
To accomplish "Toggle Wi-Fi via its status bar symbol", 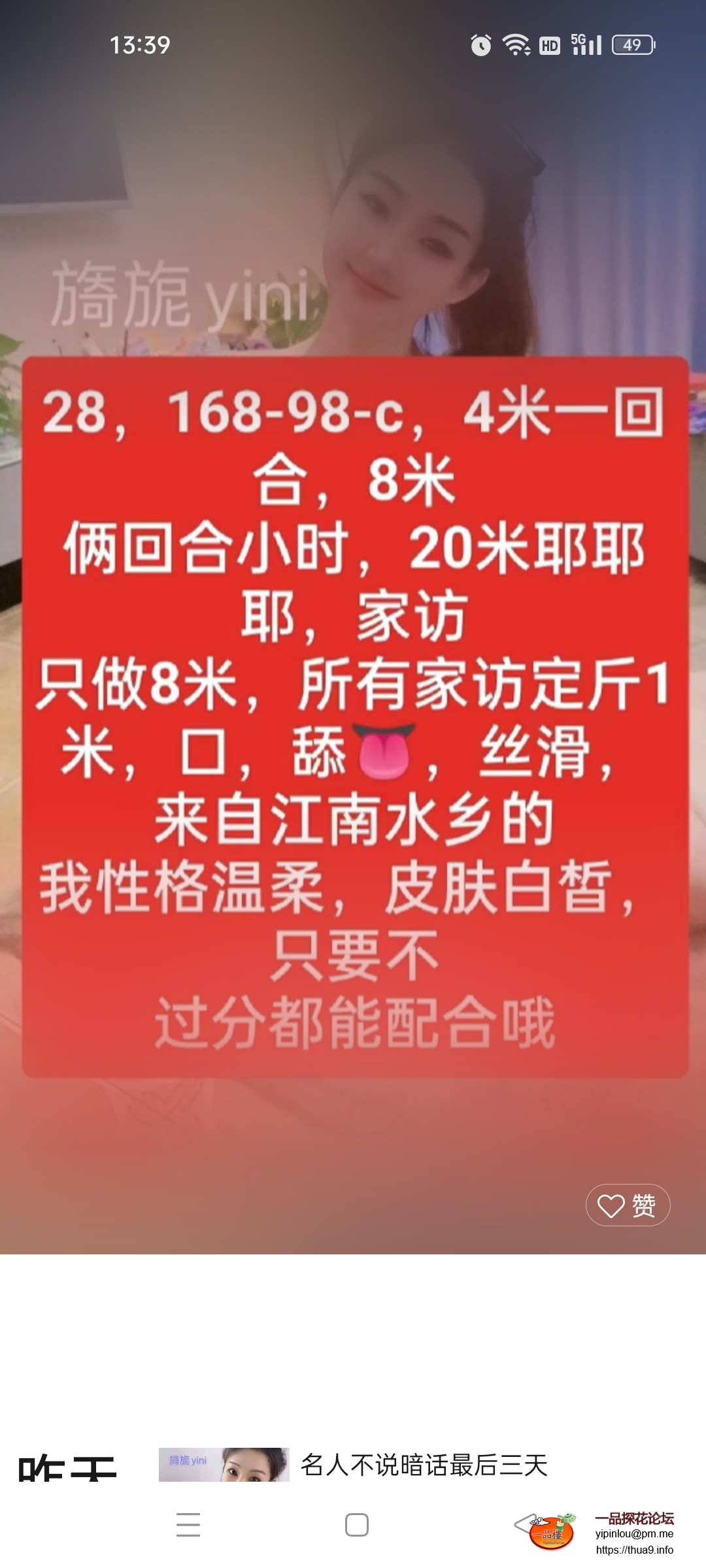I will click(x=516, y=44).
